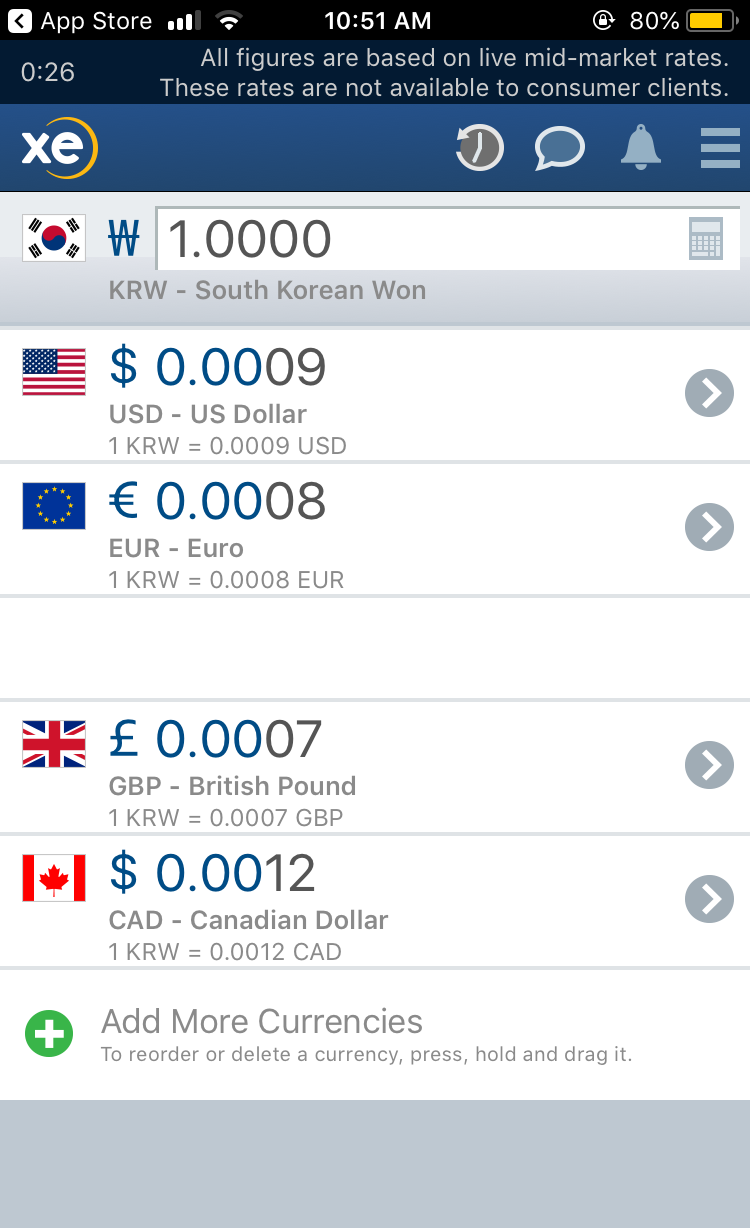The height and width of the screenshot is (1228, 750).
Task: Tap the South Korean flag icon
Action: (53, 238)
